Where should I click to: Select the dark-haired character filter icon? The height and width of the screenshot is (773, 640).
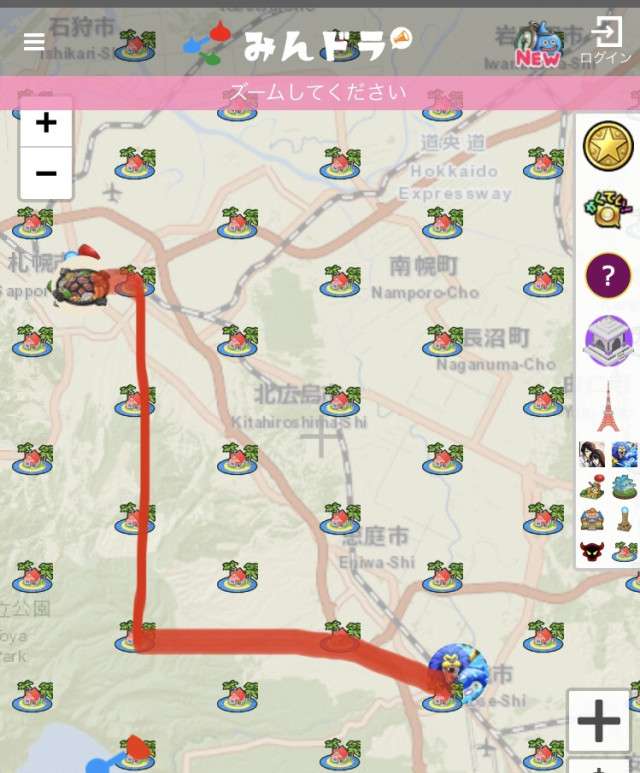[x=592, y=454]
